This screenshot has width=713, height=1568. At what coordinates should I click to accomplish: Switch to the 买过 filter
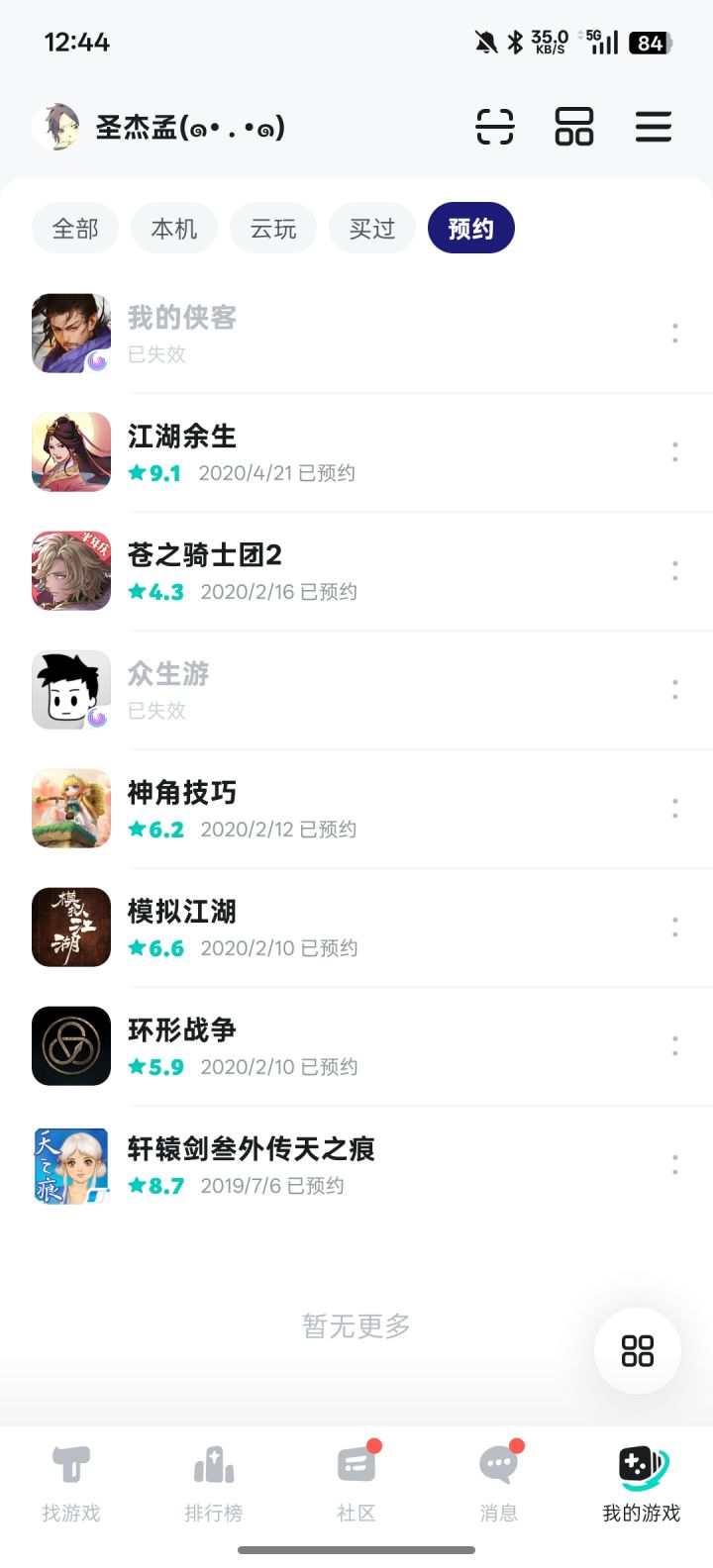(372, 229)
